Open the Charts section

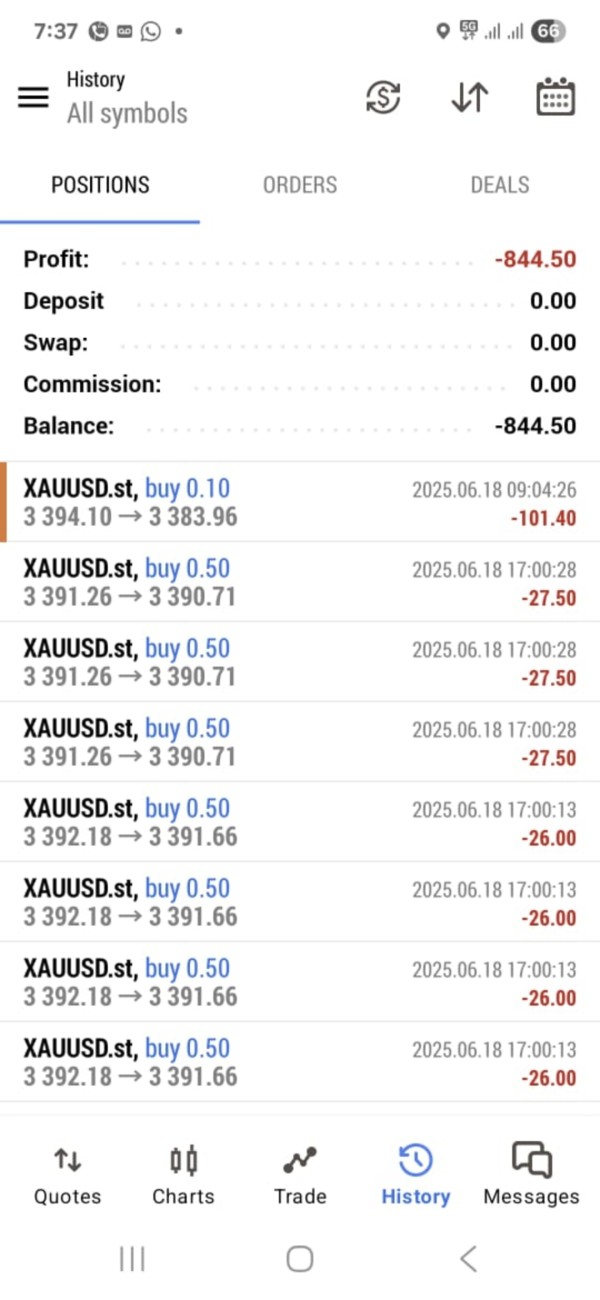click(x=183, y=1176)
